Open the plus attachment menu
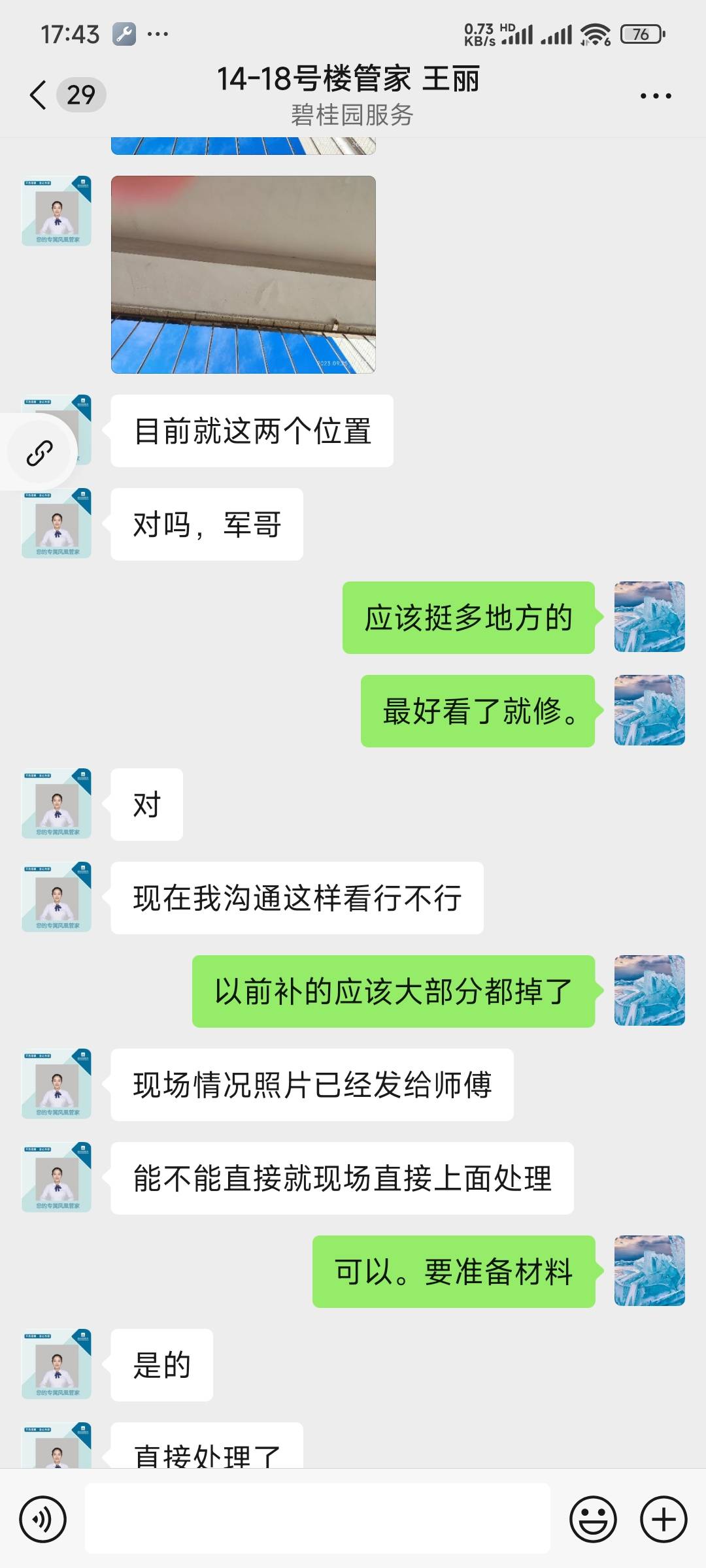The image size is (706, 1568). [664, 1519]
